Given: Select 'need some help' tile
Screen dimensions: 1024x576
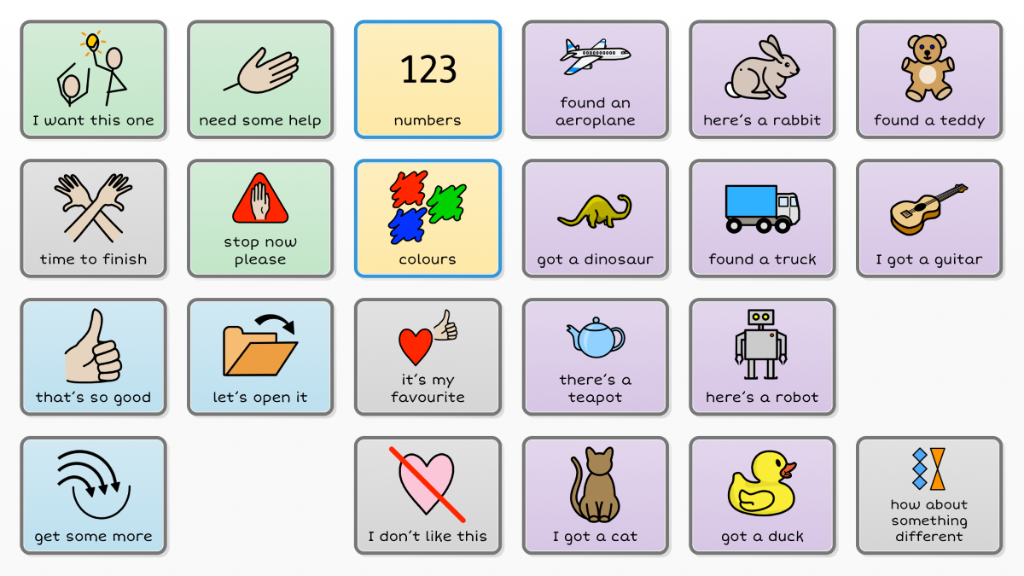Looking at the screenshot, I should click(x=260, y=79).
